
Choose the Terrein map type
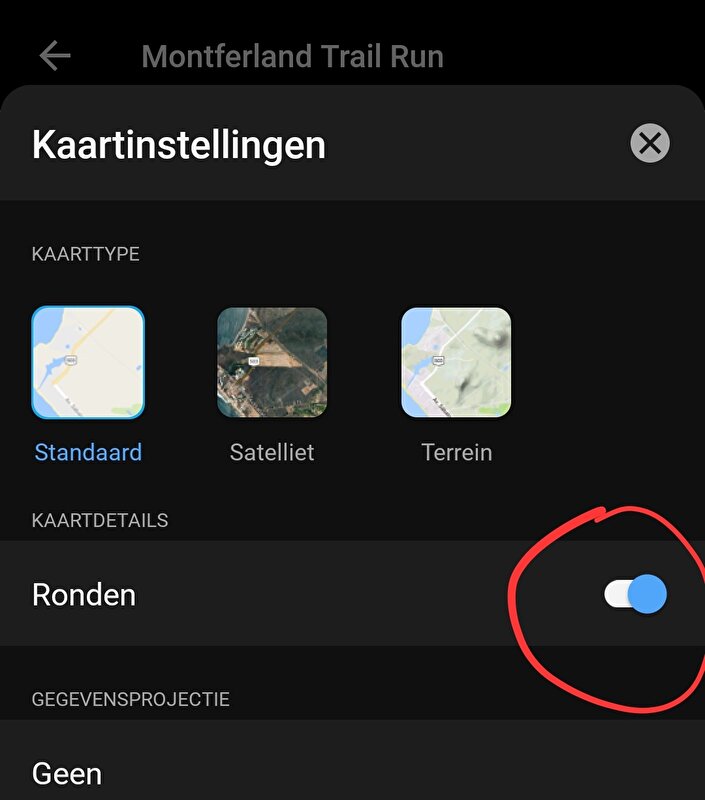tap(456, 362)
